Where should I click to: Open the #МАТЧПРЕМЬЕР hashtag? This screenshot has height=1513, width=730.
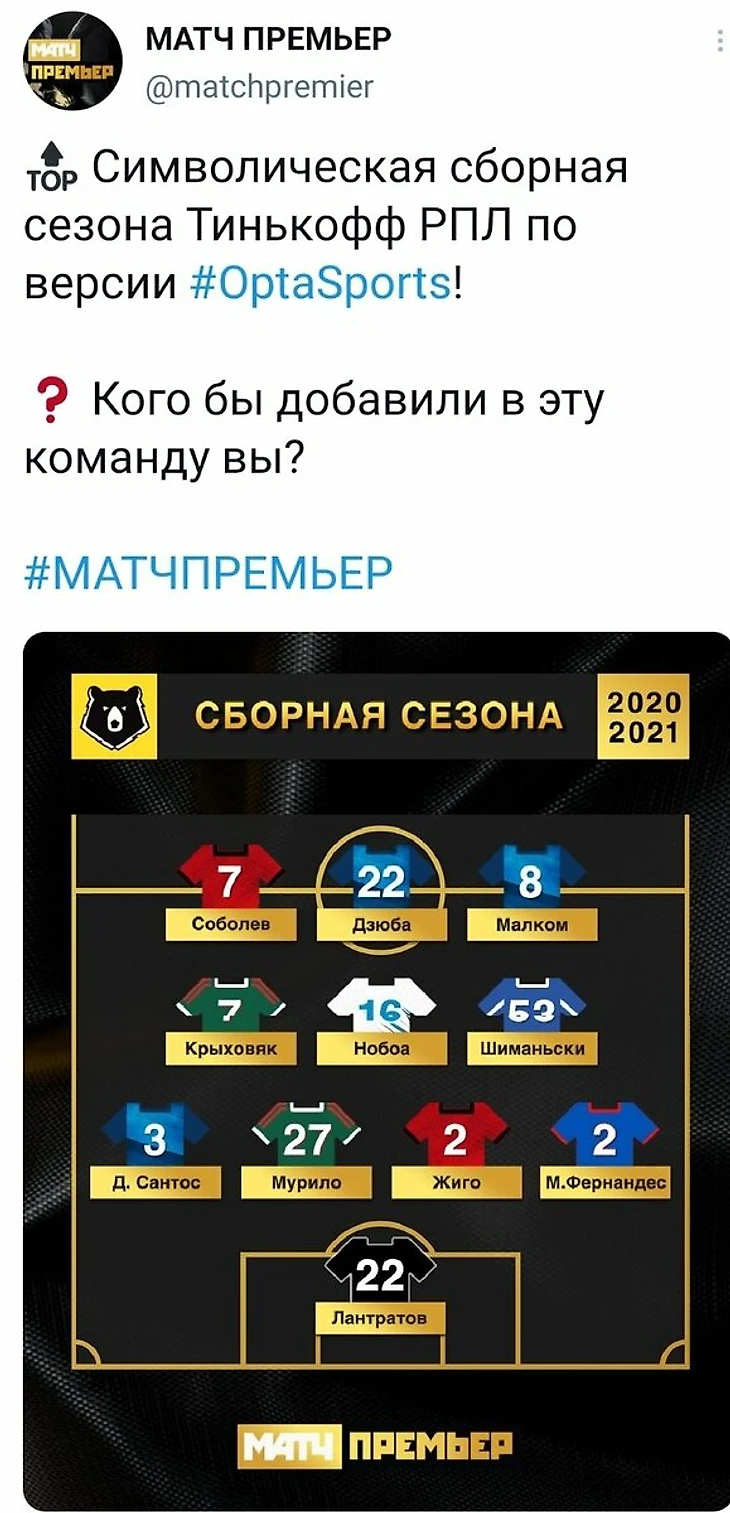pyautogui.click(x=208, y=574)
